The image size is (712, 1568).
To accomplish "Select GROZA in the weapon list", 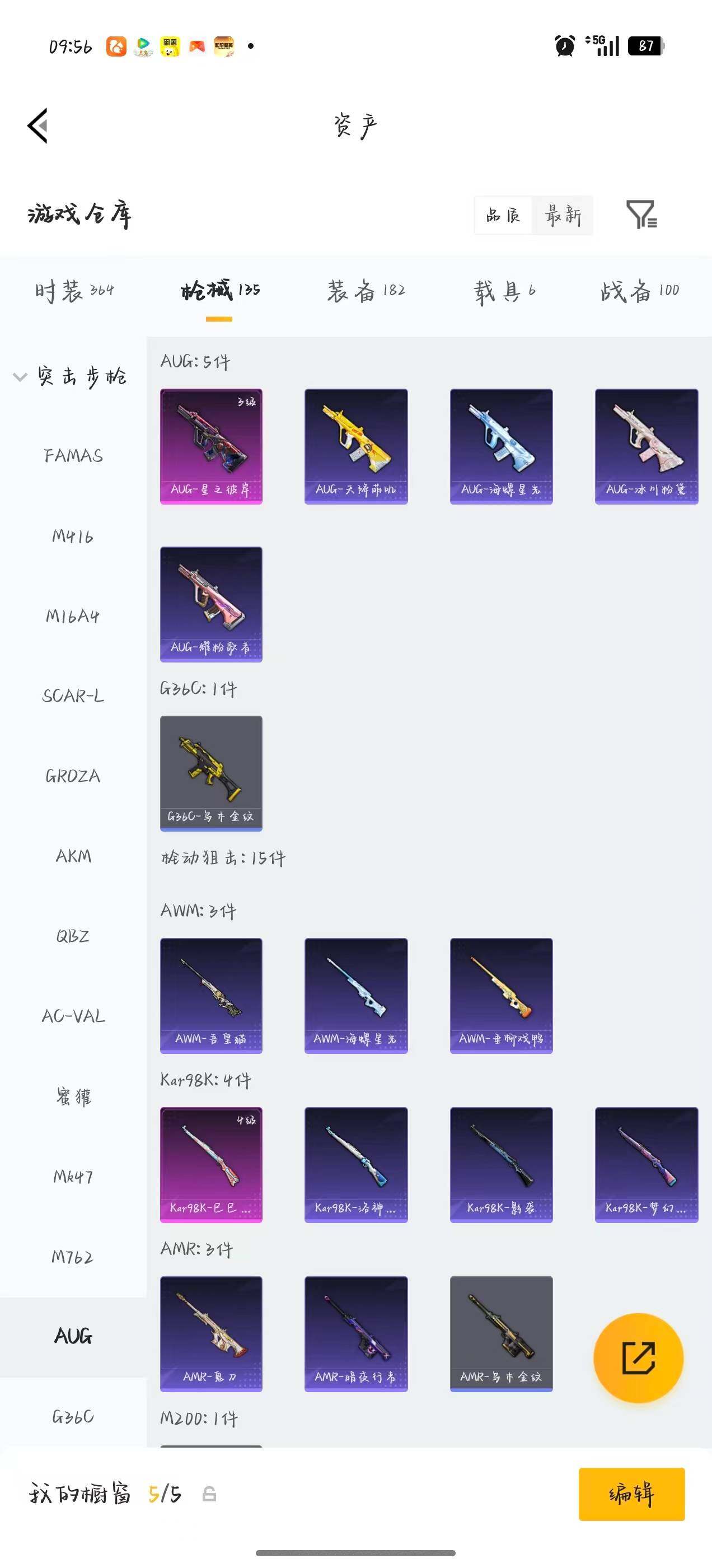I will point(73,776).
